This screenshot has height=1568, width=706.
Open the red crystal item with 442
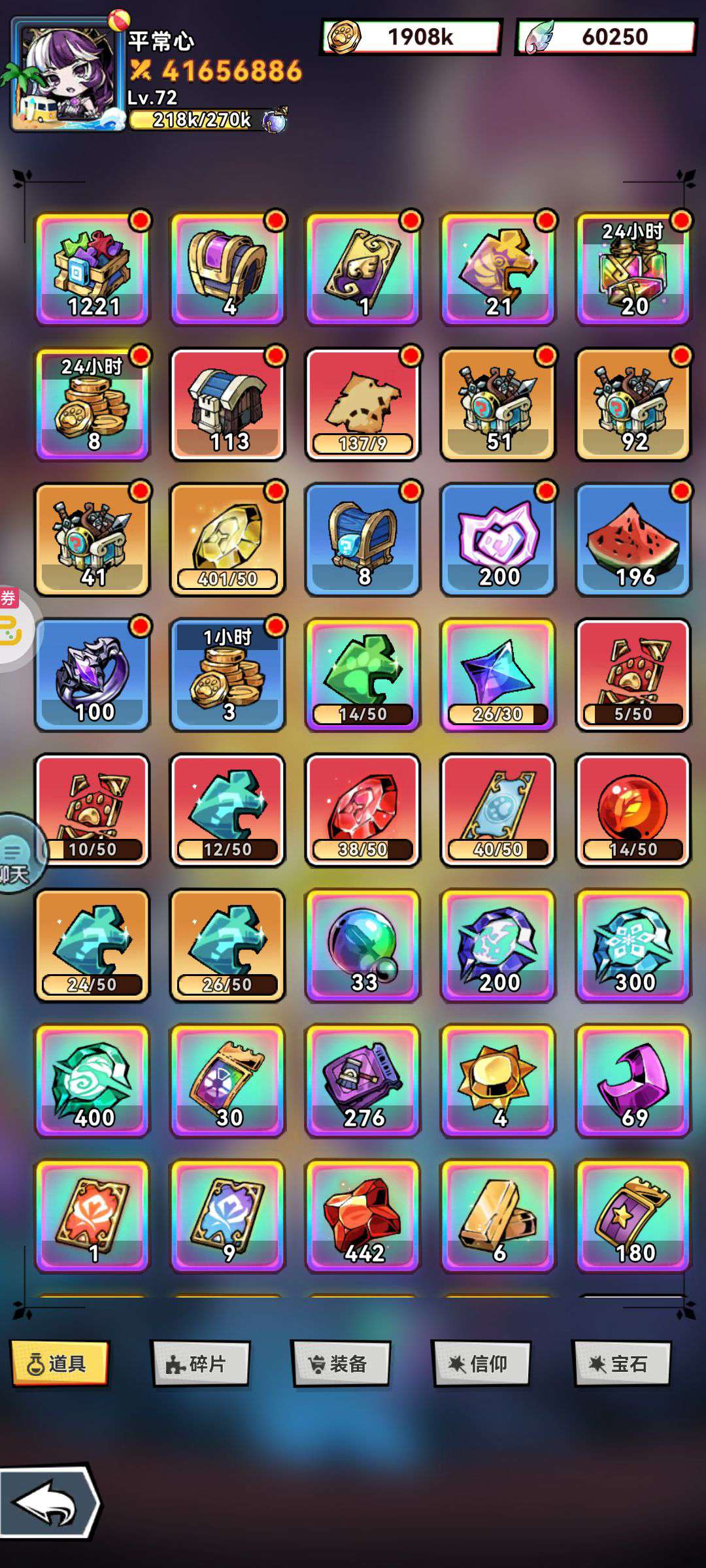(x=363, y=1216)
